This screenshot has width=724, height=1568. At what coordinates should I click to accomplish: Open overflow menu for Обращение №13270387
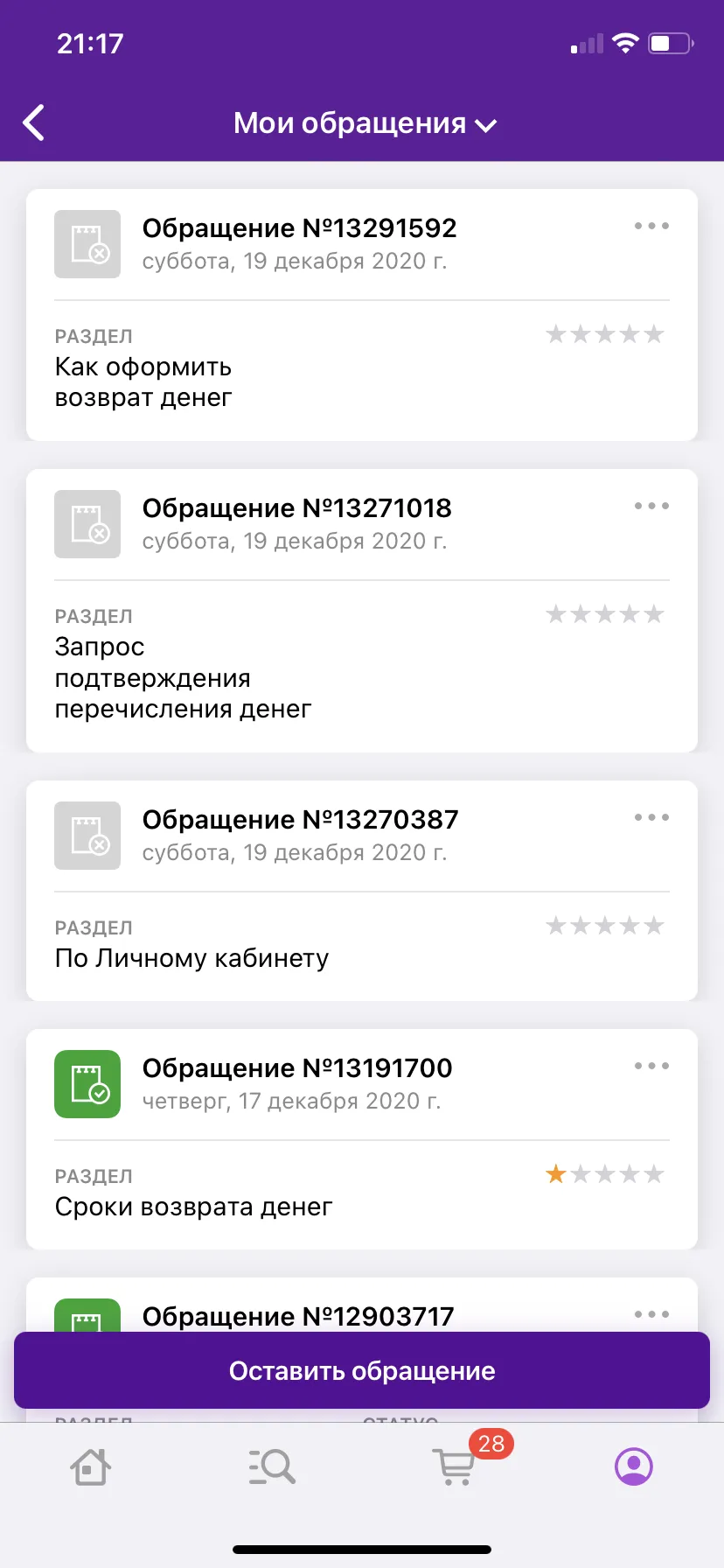651,817
